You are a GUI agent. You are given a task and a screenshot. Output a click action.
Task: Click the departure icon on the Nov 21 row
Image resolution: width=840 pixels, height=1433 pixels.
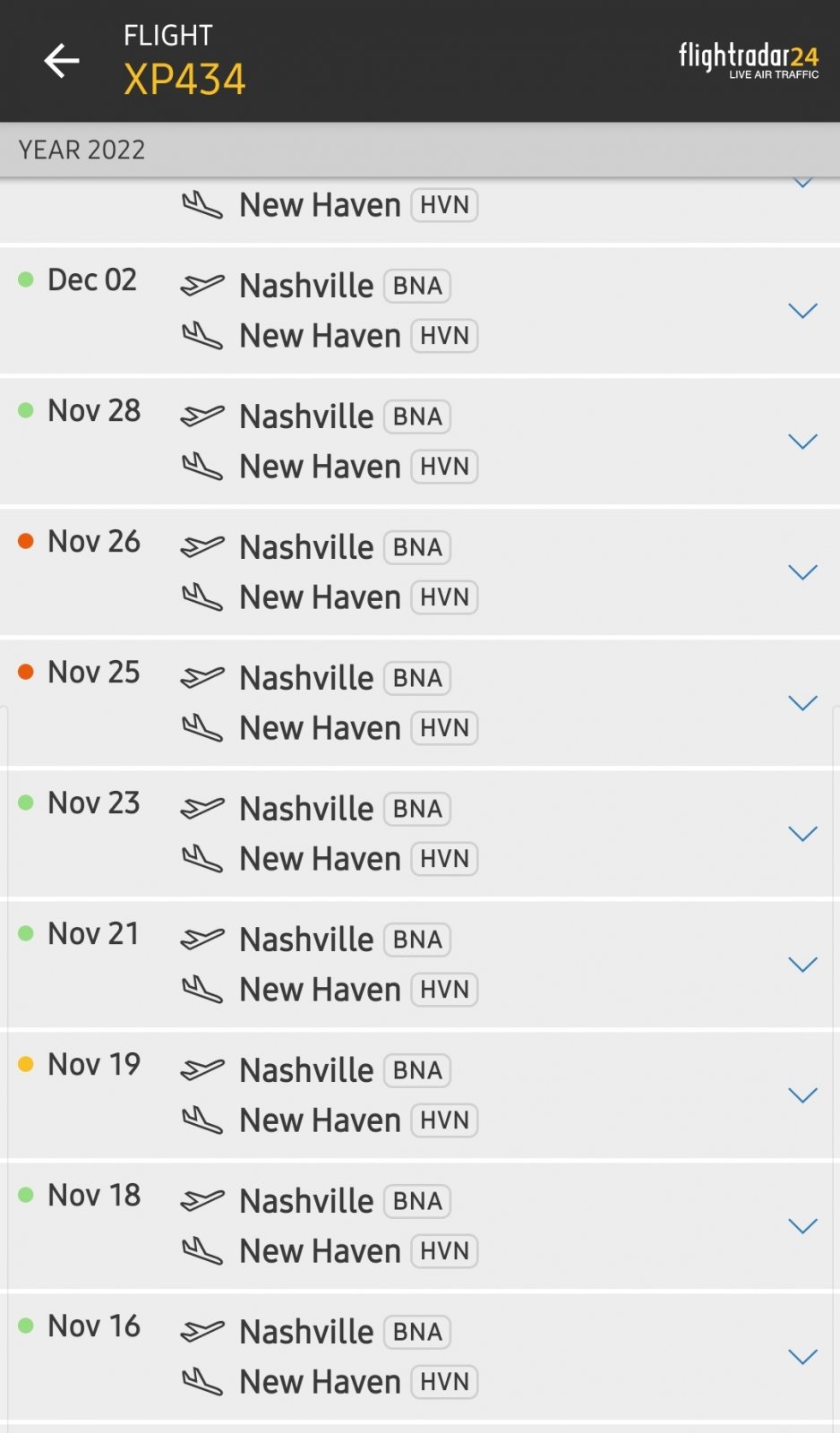pos(204,938)
